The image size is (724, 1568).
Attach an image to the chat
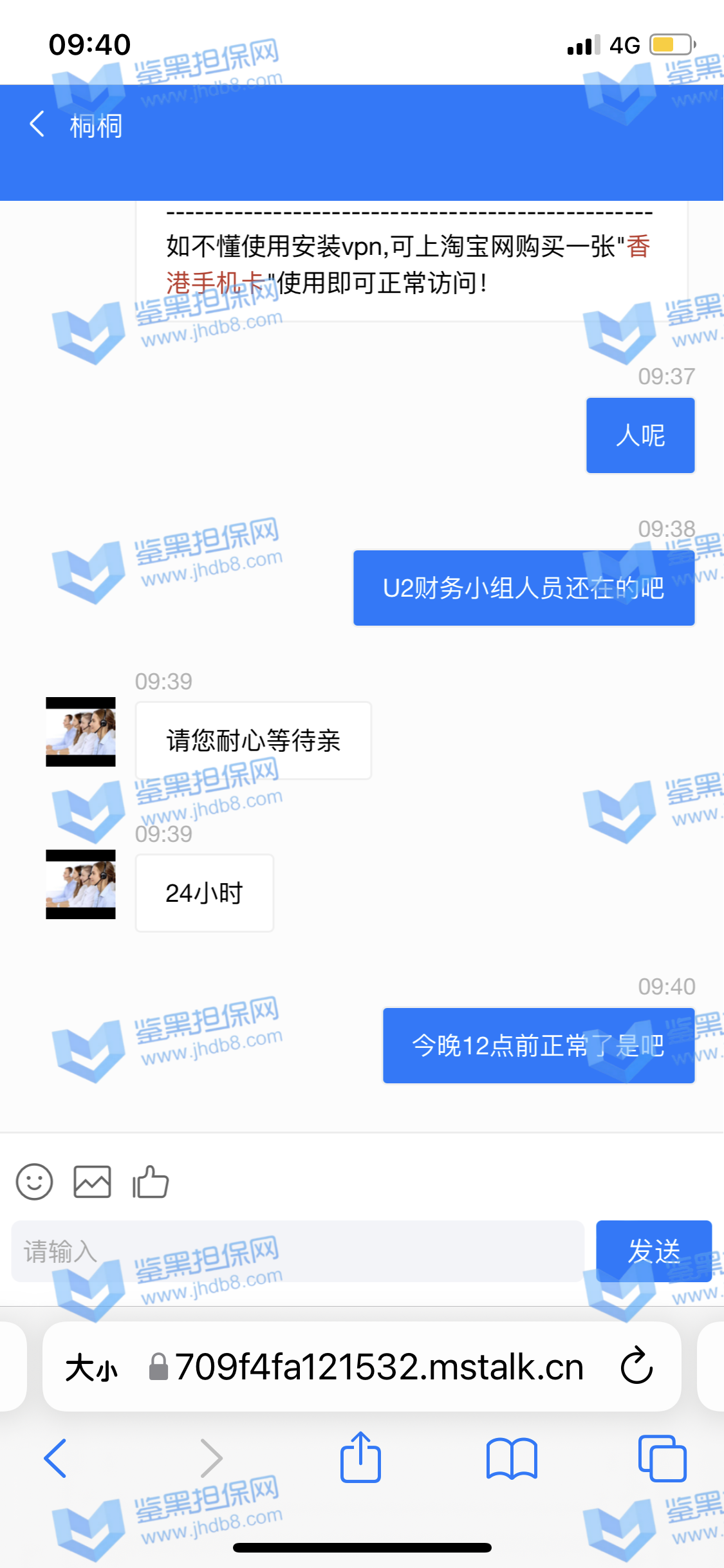click(92, 1182)
